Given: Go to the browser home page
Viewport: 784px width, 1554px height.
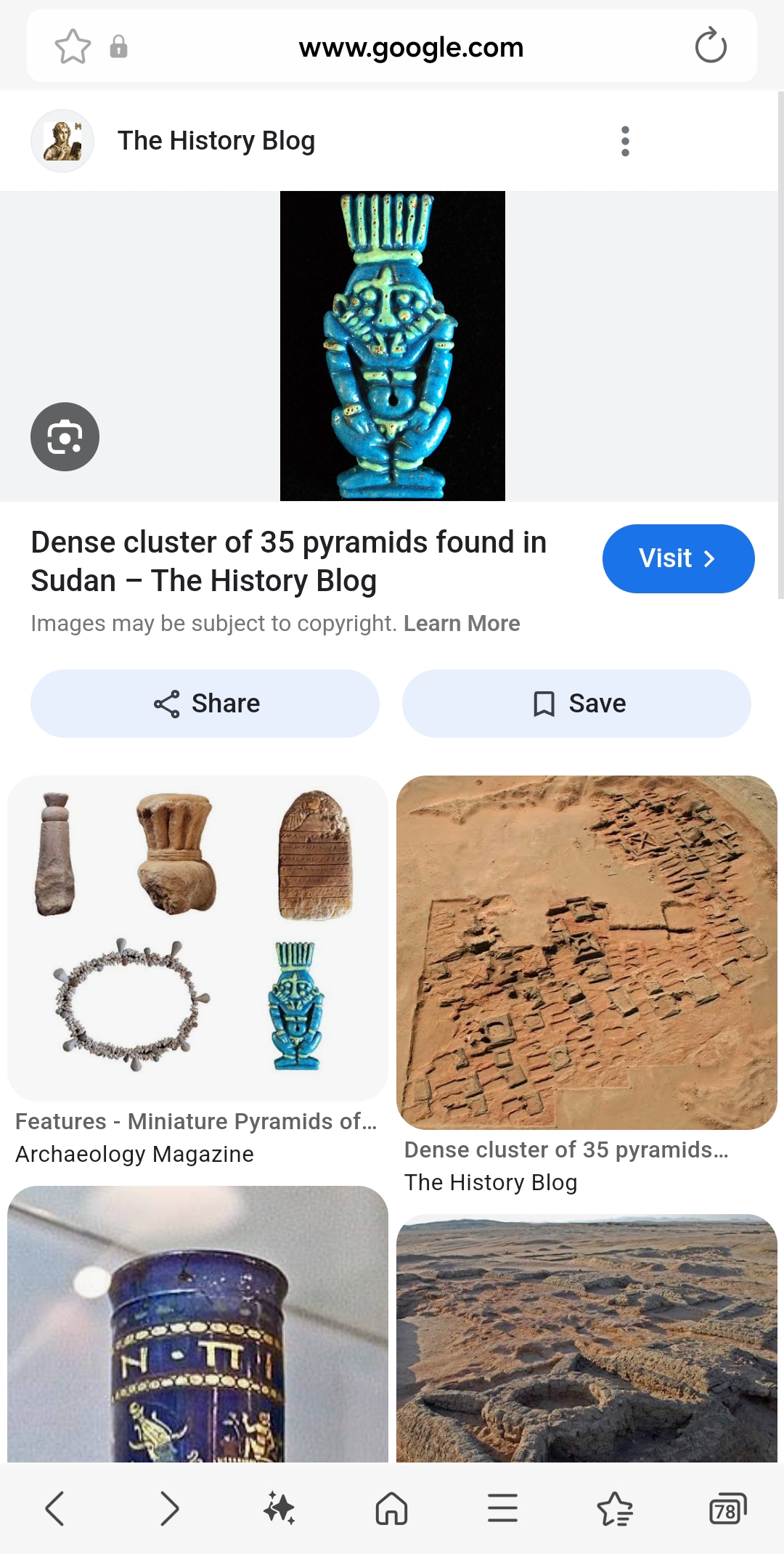Looking at the screenshot, I should coord(391,1508).
